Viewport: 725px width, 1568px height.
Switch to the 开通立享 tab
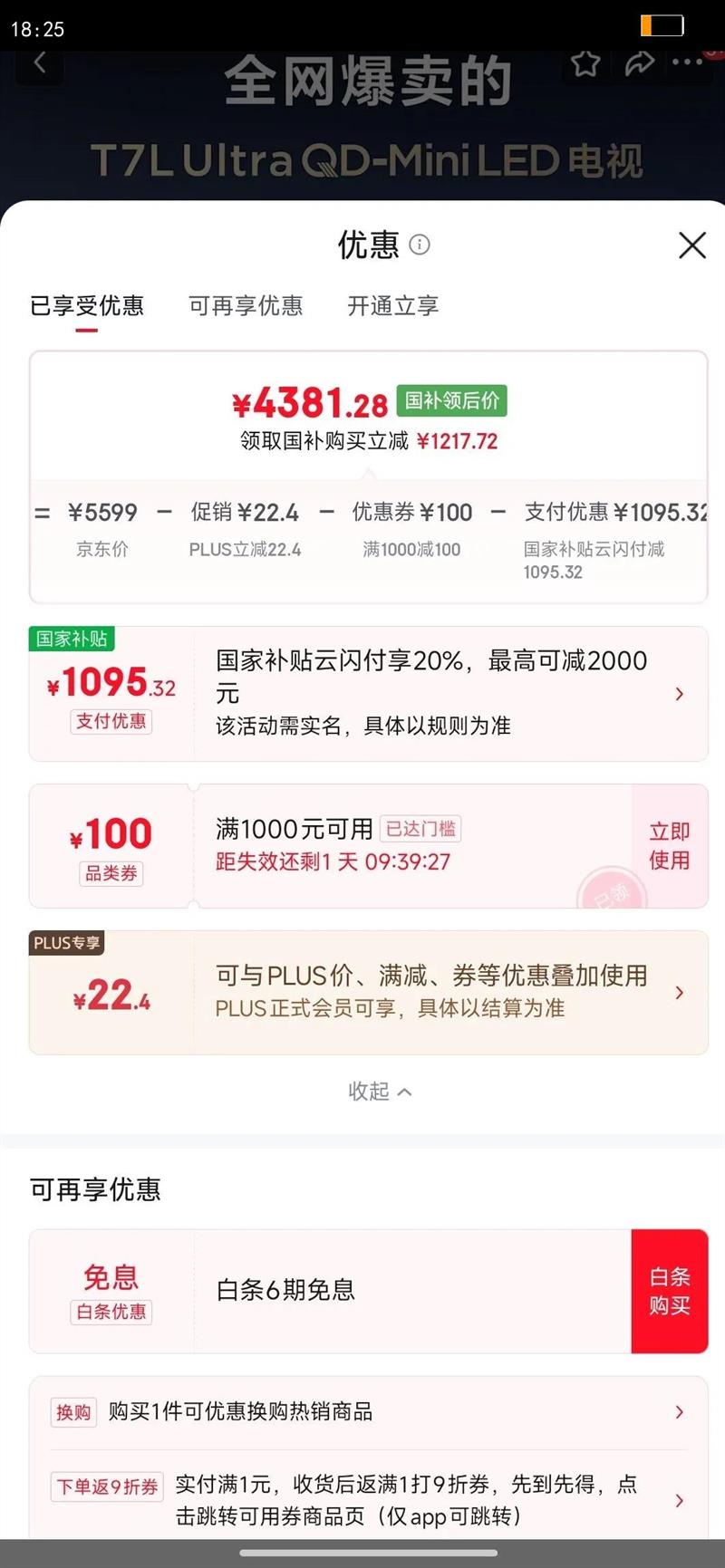pos(393,305)
